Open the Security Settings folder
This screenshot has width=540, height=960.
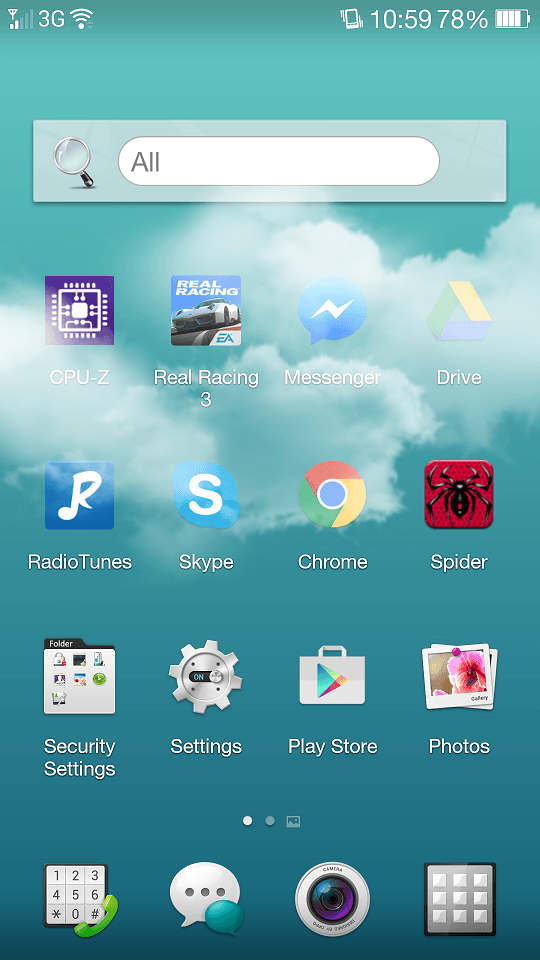(80, 677)
